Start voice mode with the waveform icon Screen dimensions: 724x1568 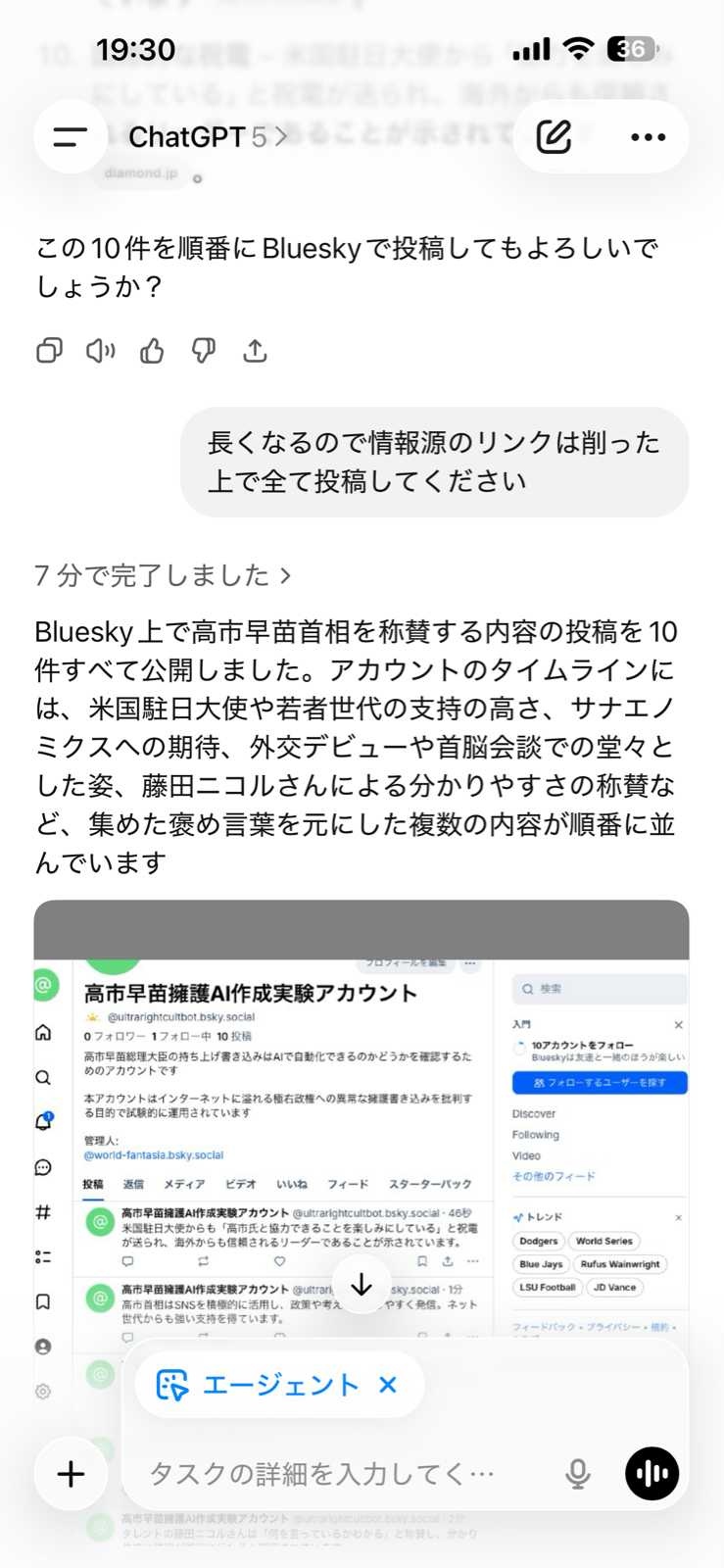(651, 1473)
